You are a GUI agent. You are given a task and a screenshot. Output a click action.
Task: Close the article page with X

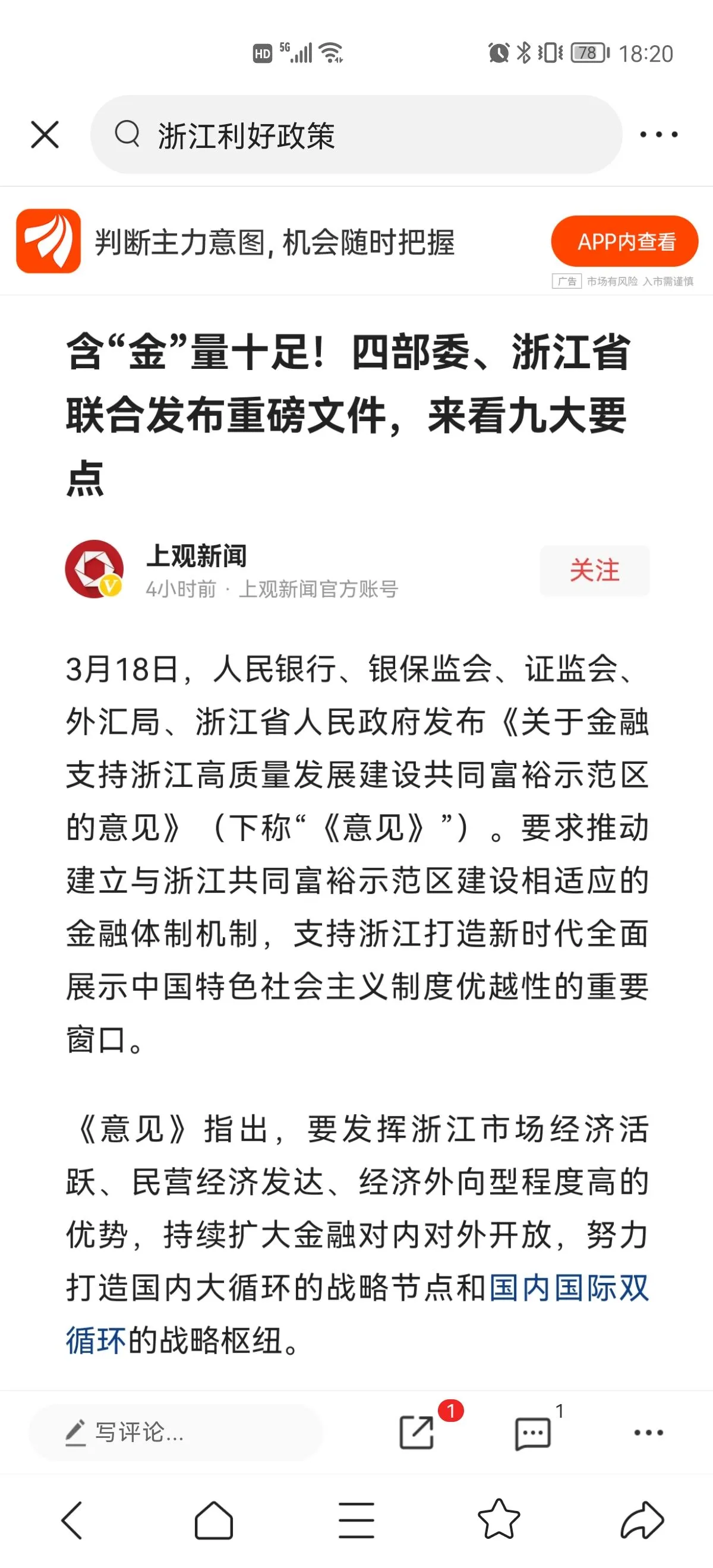45,134
